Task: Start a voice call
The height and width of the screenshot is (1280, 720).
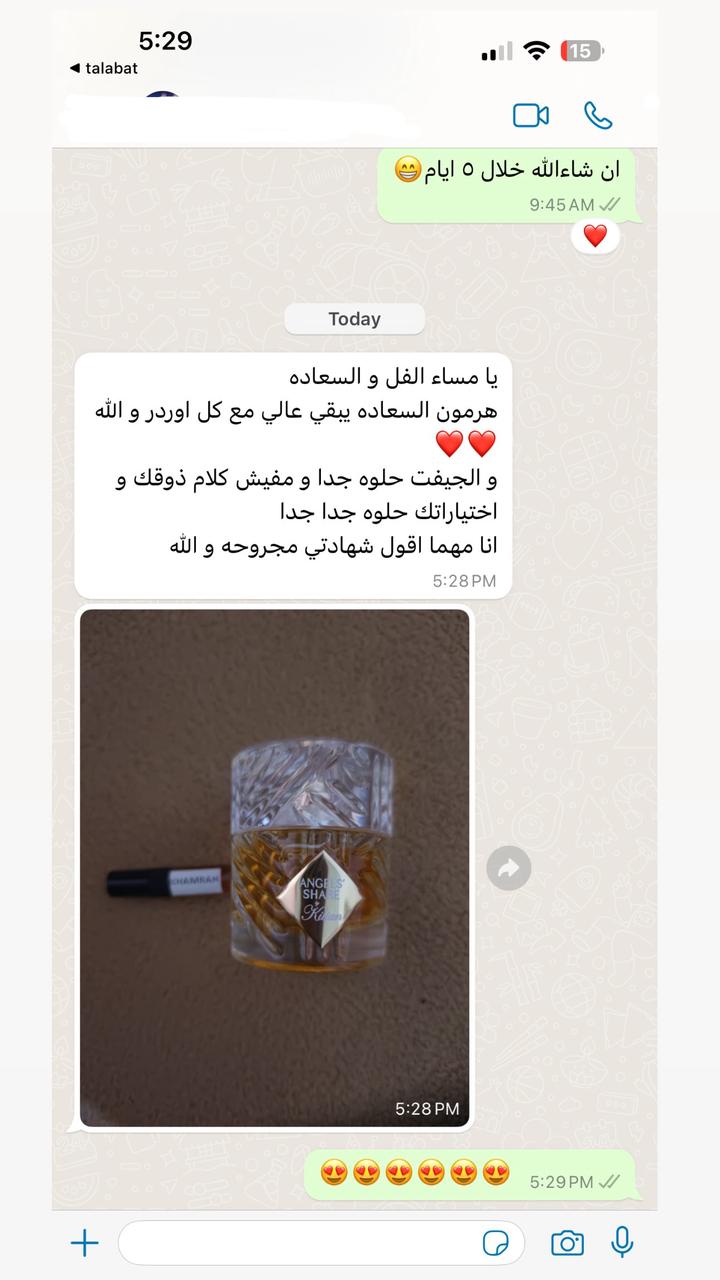Action: click(x=598, y=115)
